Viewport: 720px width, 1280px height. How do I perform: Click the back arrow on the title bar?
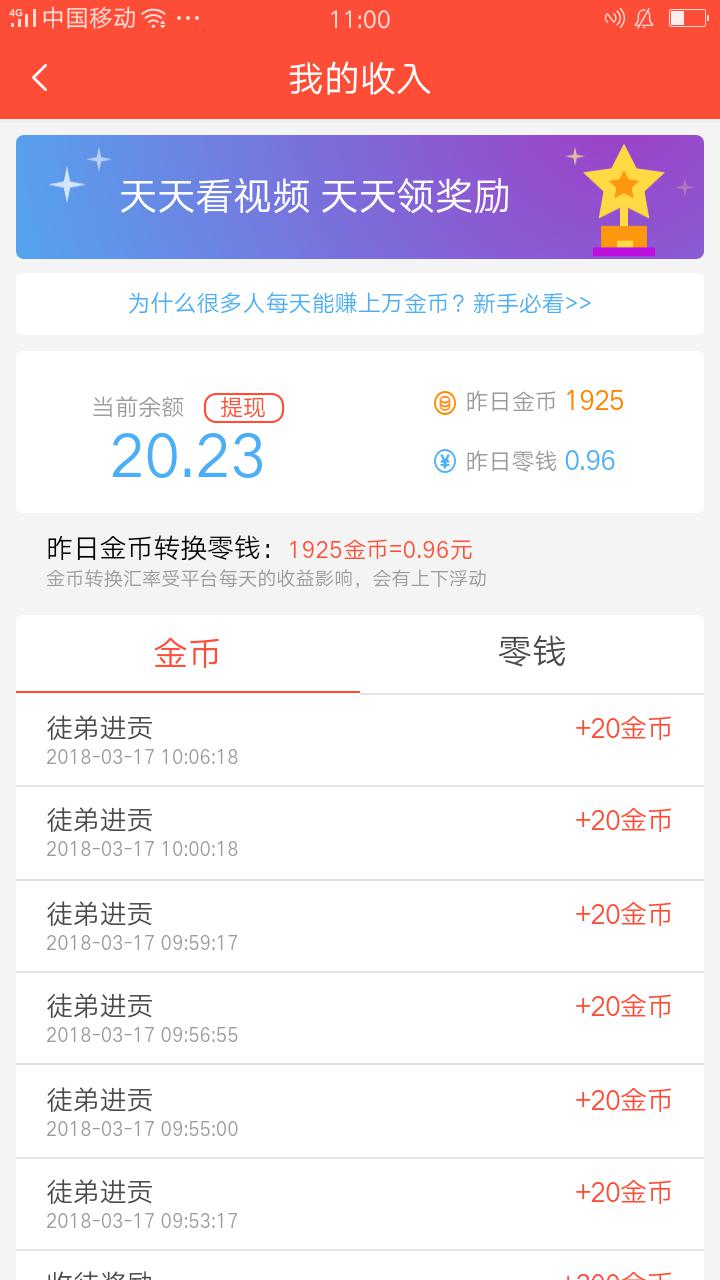click(38, 78)
